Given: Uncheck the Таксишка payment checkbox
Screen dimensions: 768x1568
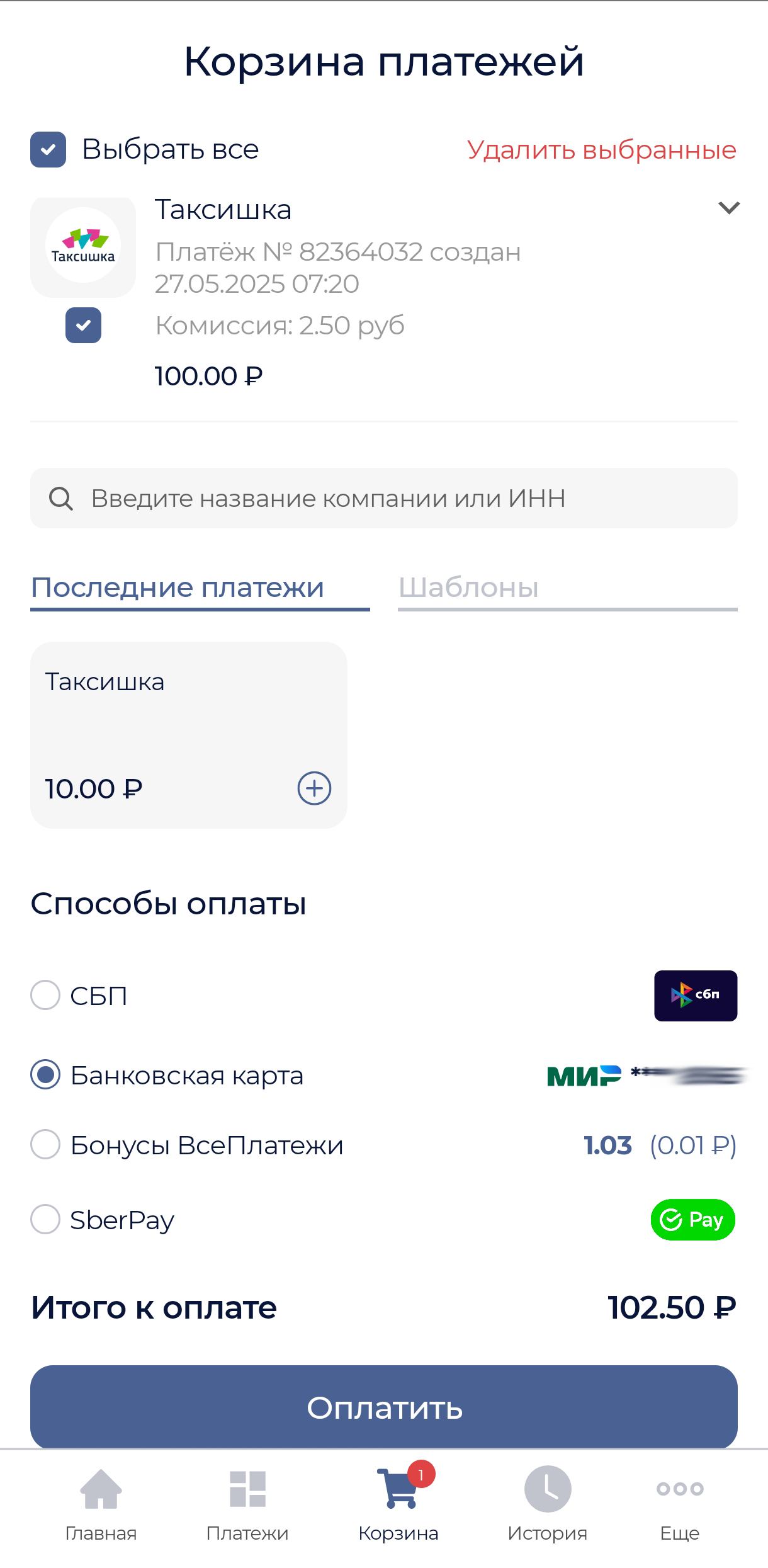Looking at the screenshot, I should (x=83, y=326).
